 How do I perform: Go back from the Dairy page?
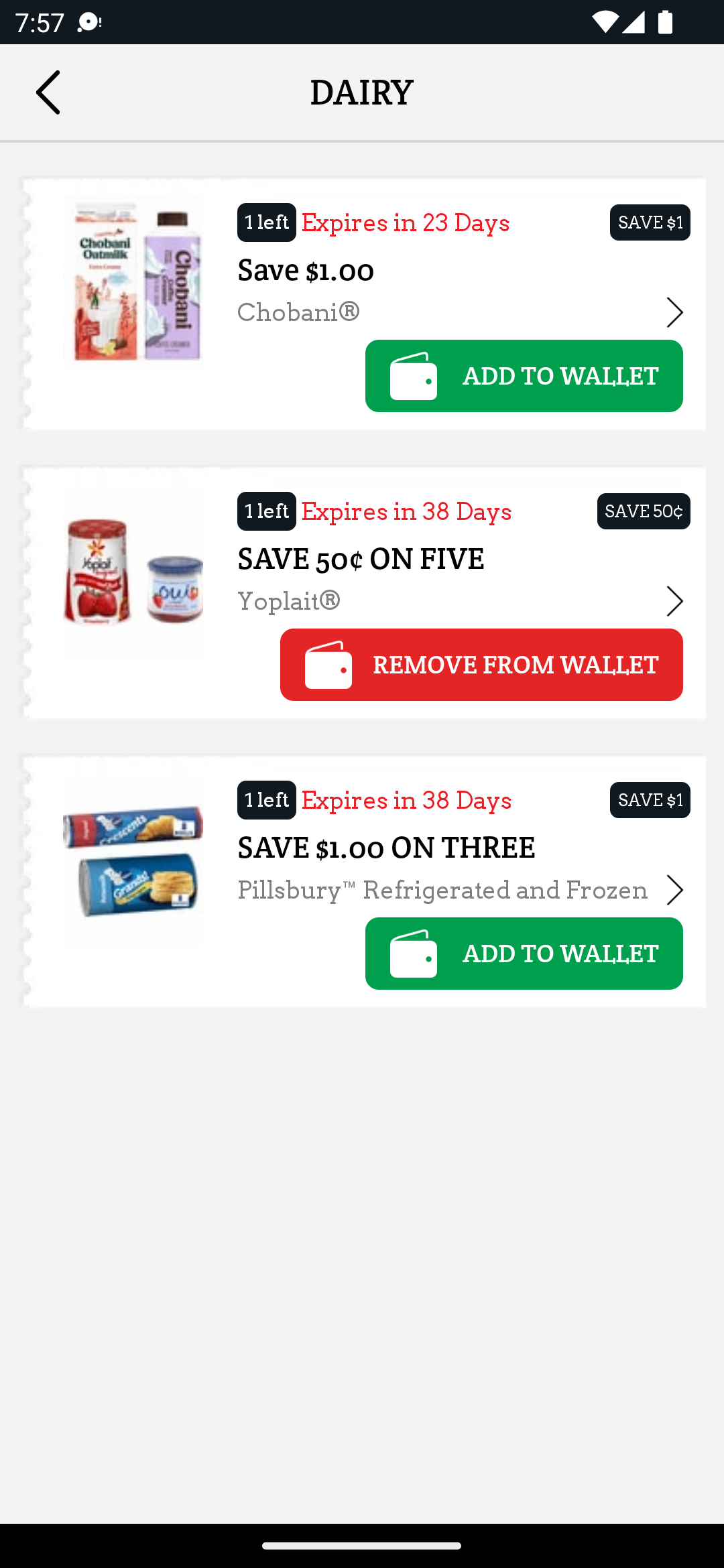(48, 92)
